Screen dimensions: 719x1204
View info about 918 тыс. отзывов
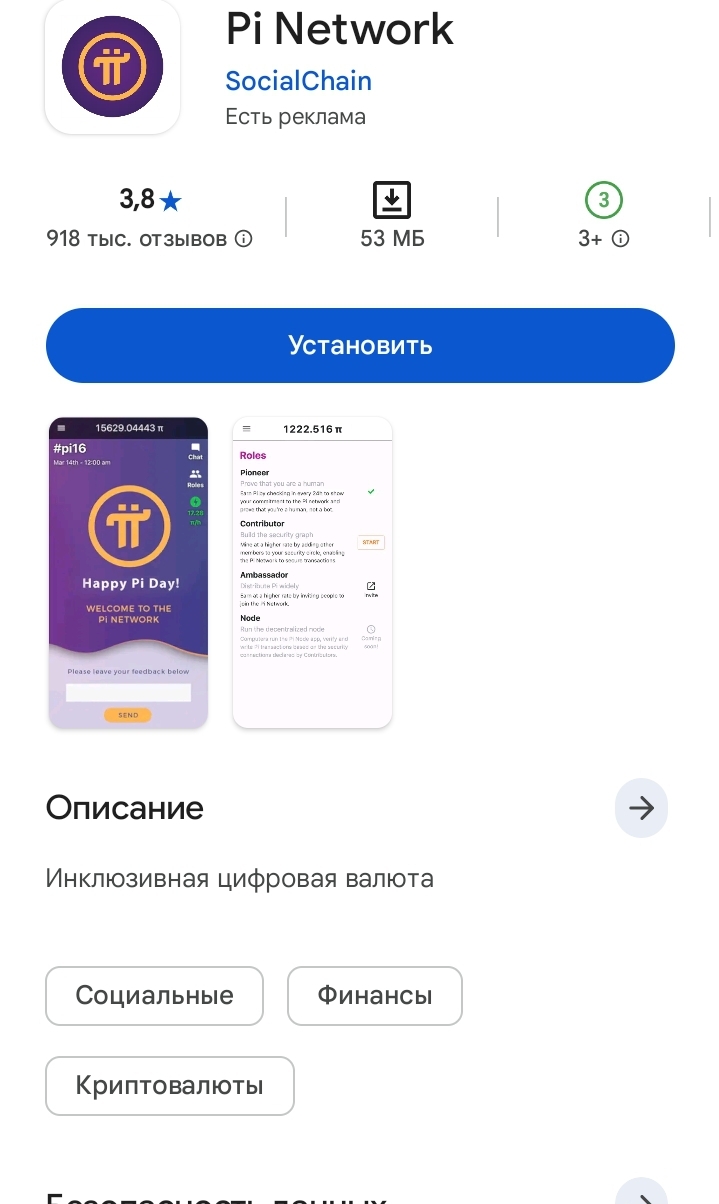[x=244, y=239]
